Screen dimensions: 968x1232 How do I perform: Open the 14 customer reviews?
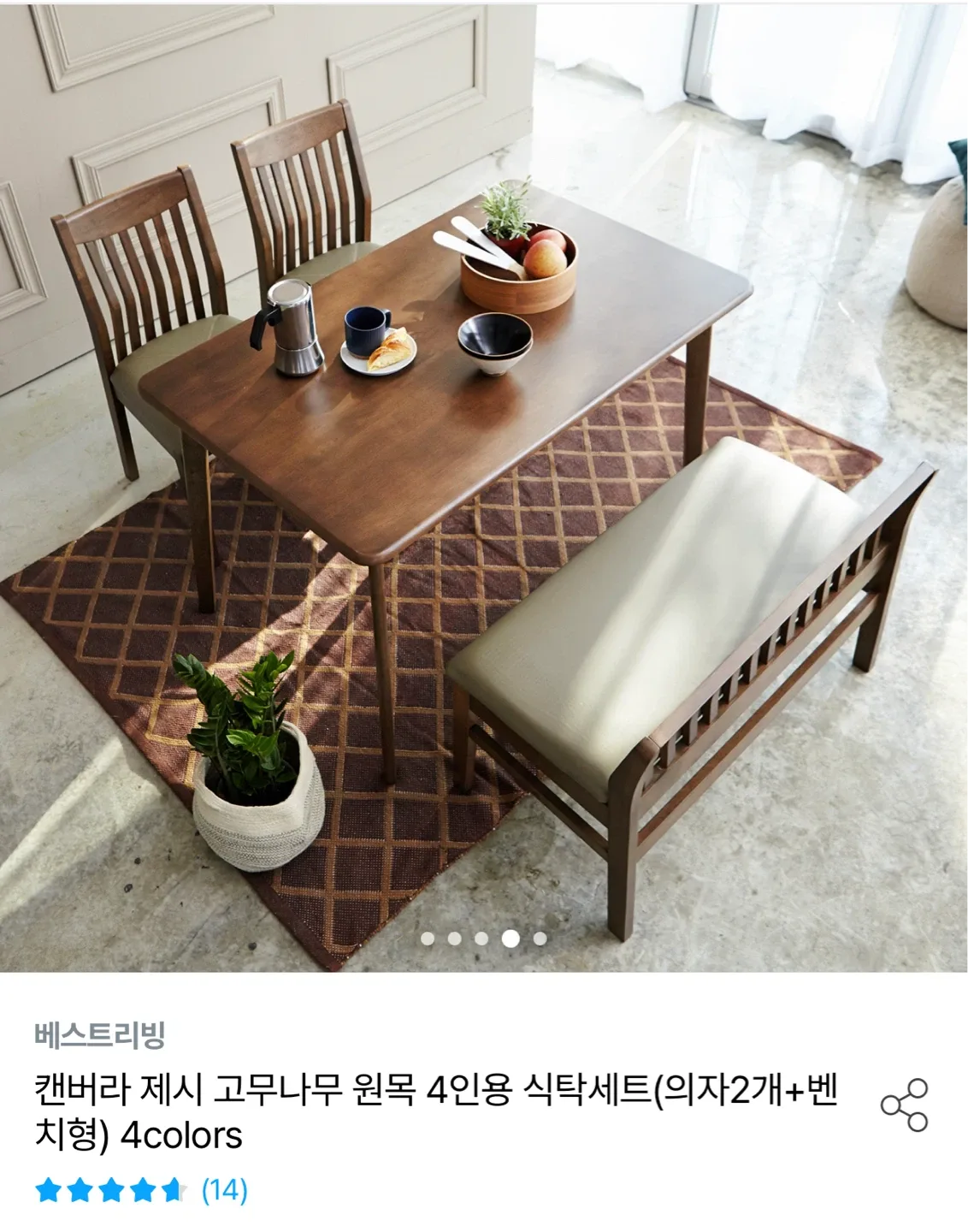pos(224,1190)
